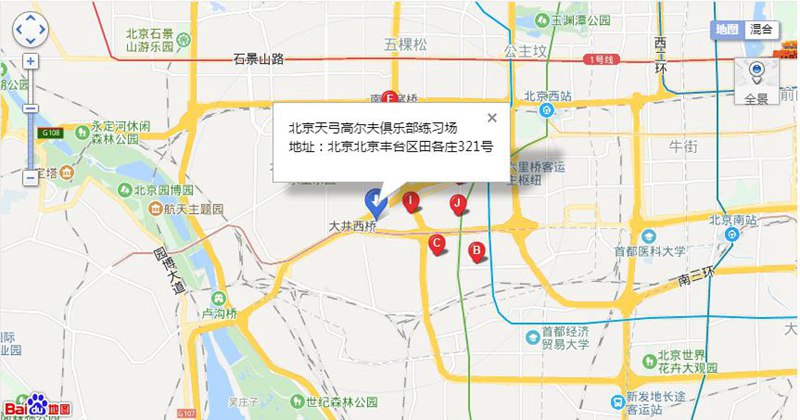
Task: Zoom out with the minus button
Action: click(x=30, y=178)
